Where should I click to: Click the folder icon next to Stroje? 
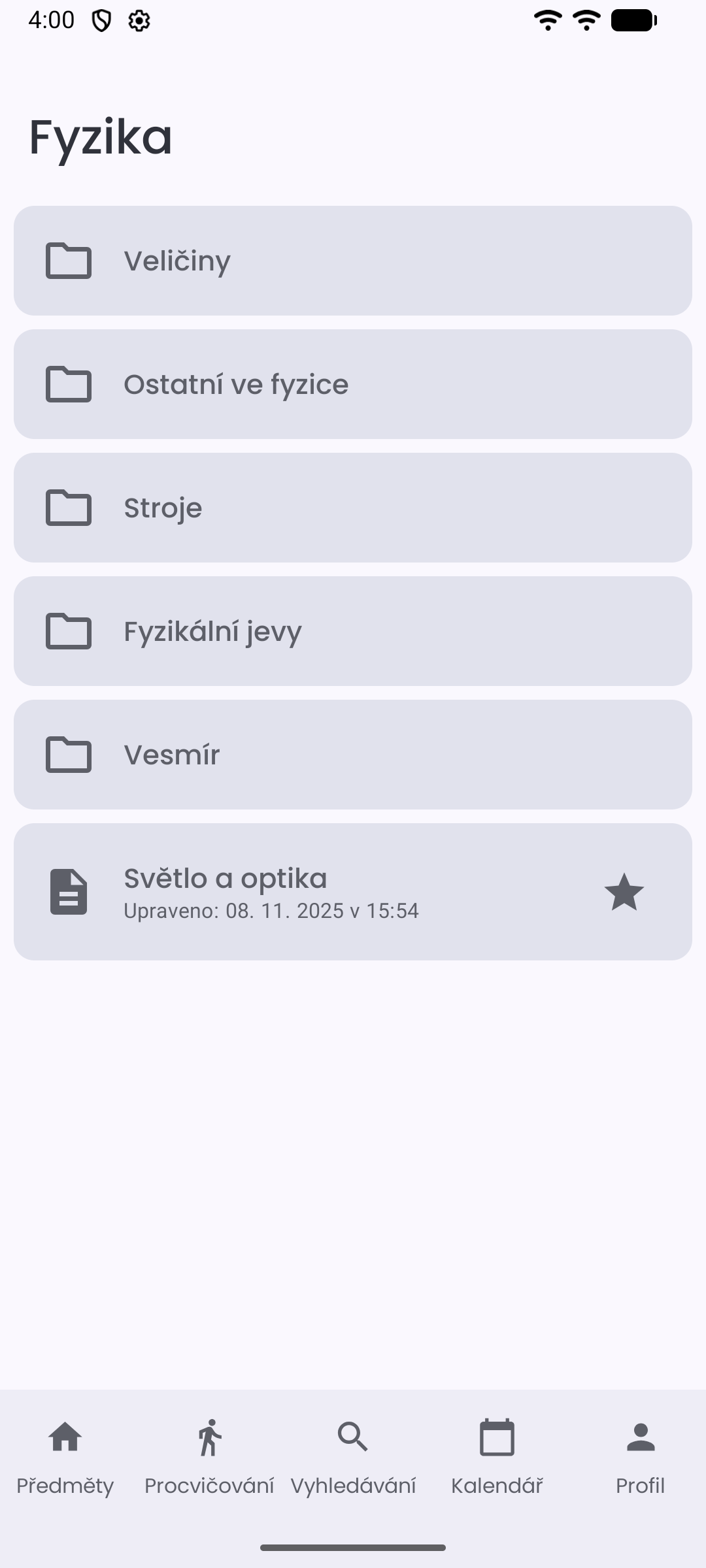pos(69,507)
